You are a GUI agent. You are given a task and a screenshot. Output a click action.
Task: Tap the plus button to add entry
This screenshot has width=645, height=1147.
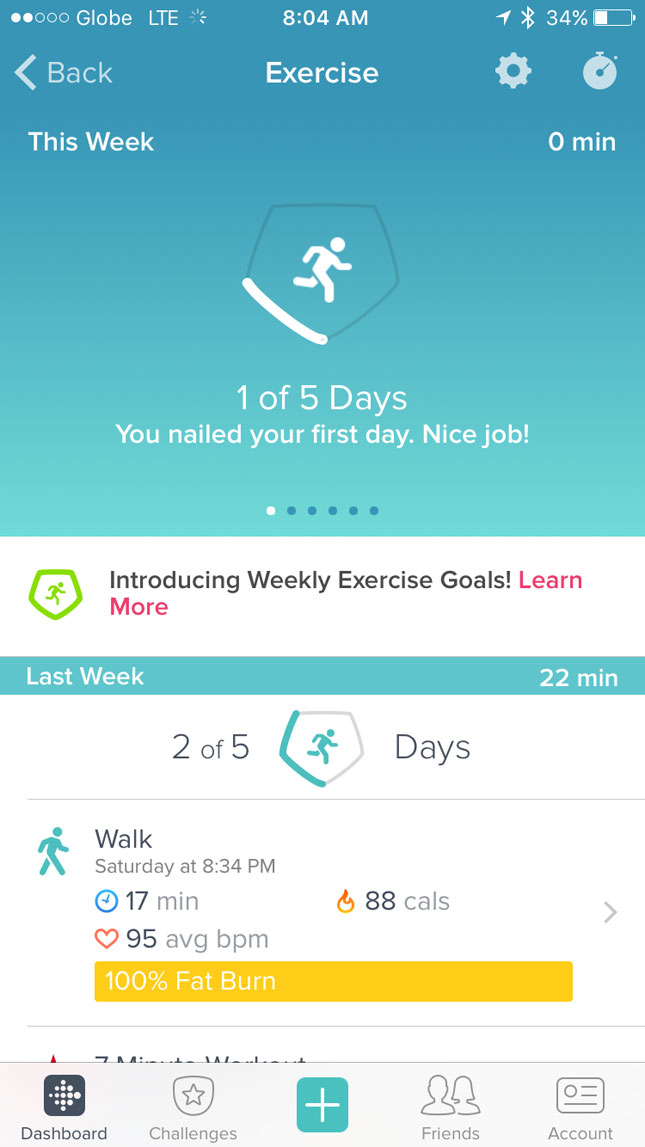click(x=322, y=1105)
